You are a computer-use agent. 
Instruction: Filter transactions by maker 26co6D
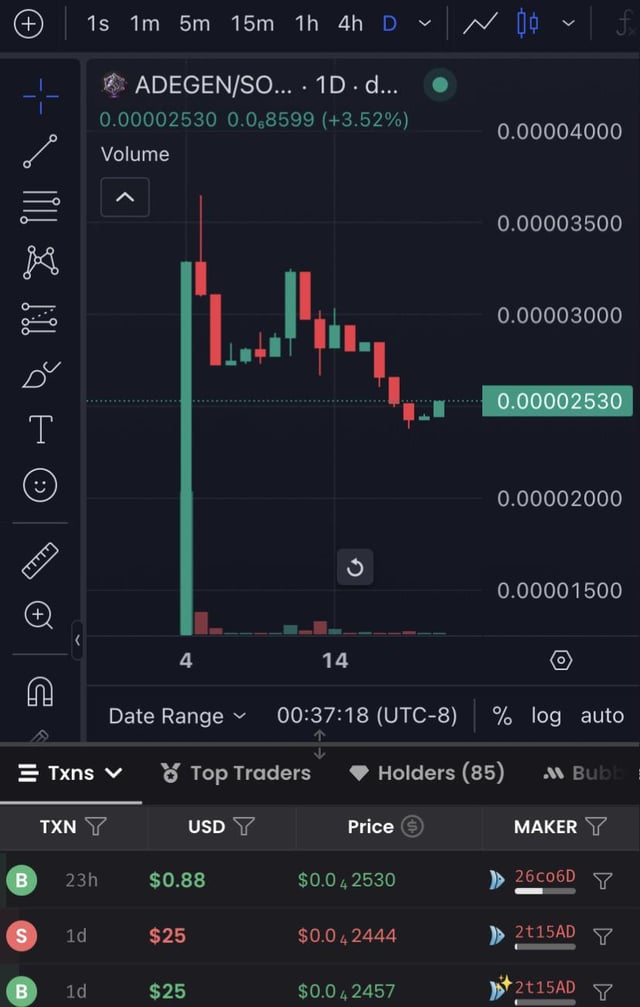(602, 881)
